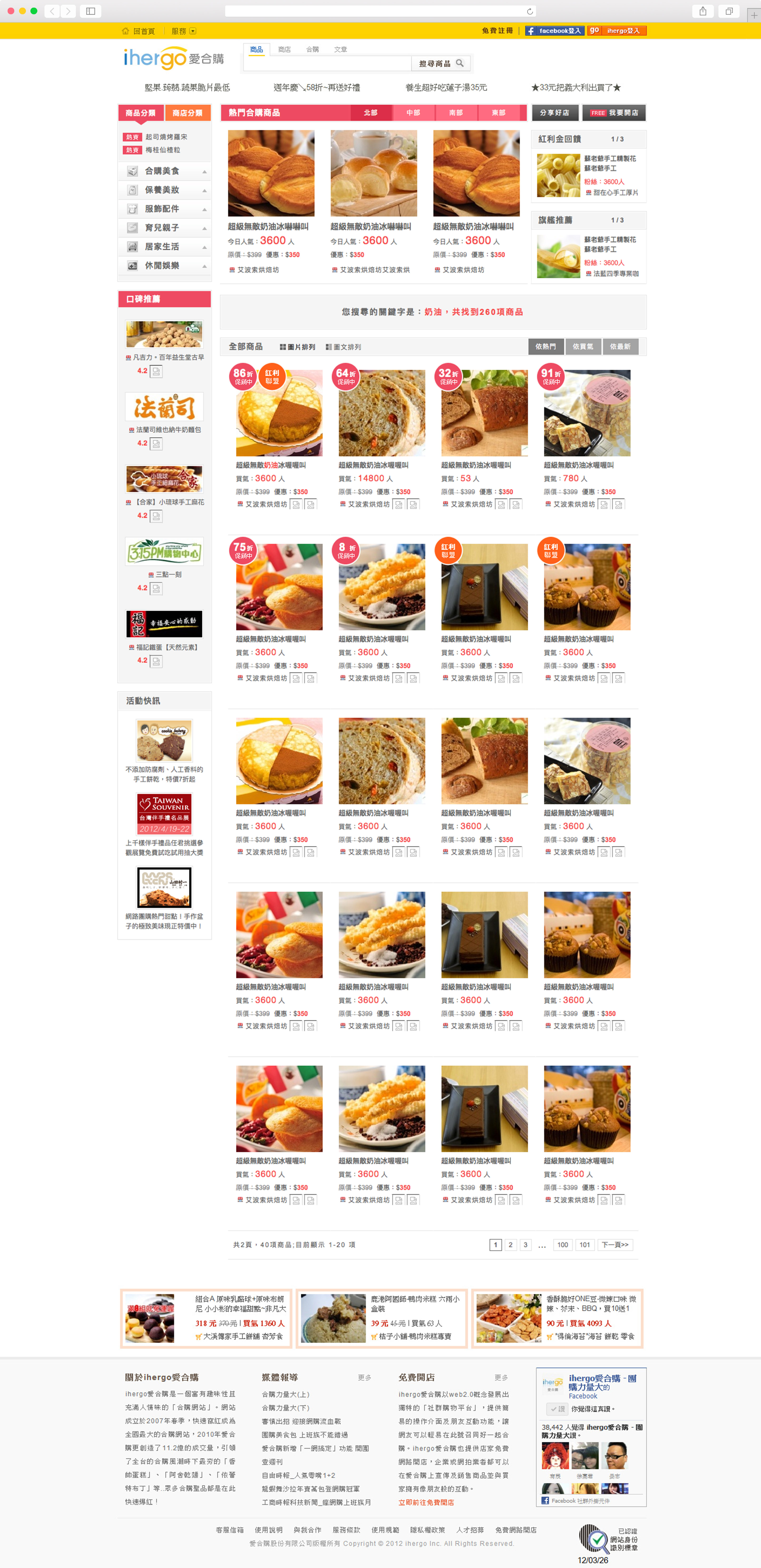Viewport: 761px width, 1568px height.
Task: Sort products by 依買氣
Action: tap(583, 346)
